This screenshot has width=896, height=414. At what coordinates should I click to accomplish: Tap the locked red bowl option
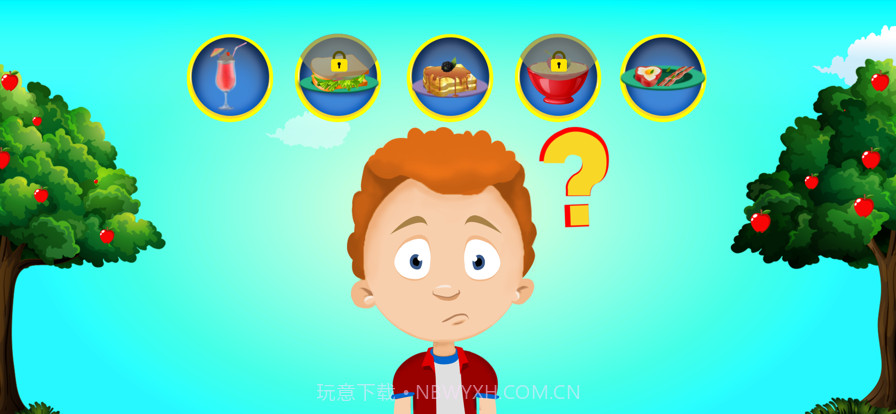point(557,77)
